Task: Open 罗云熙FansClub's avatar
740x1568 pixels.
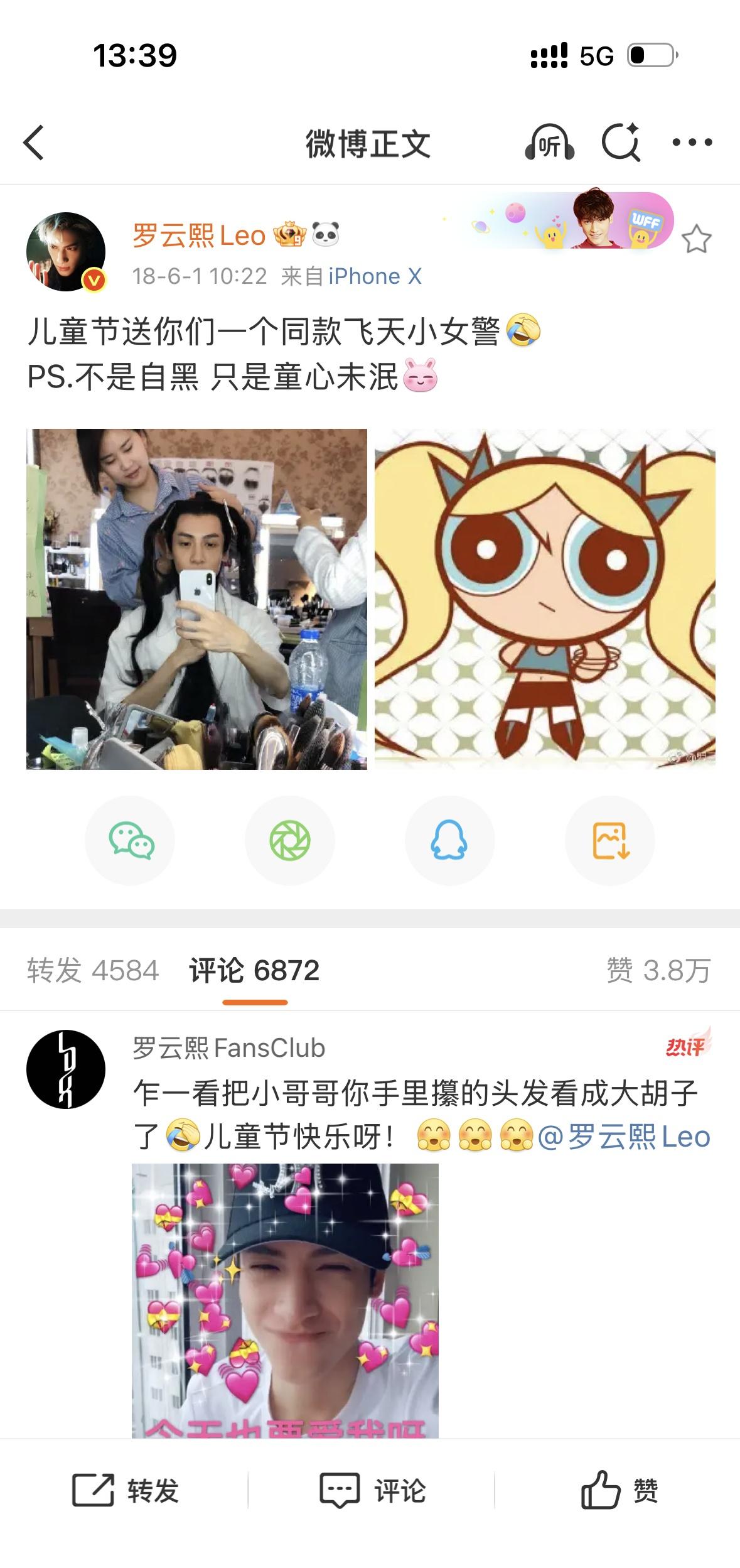Action: 66,1069
